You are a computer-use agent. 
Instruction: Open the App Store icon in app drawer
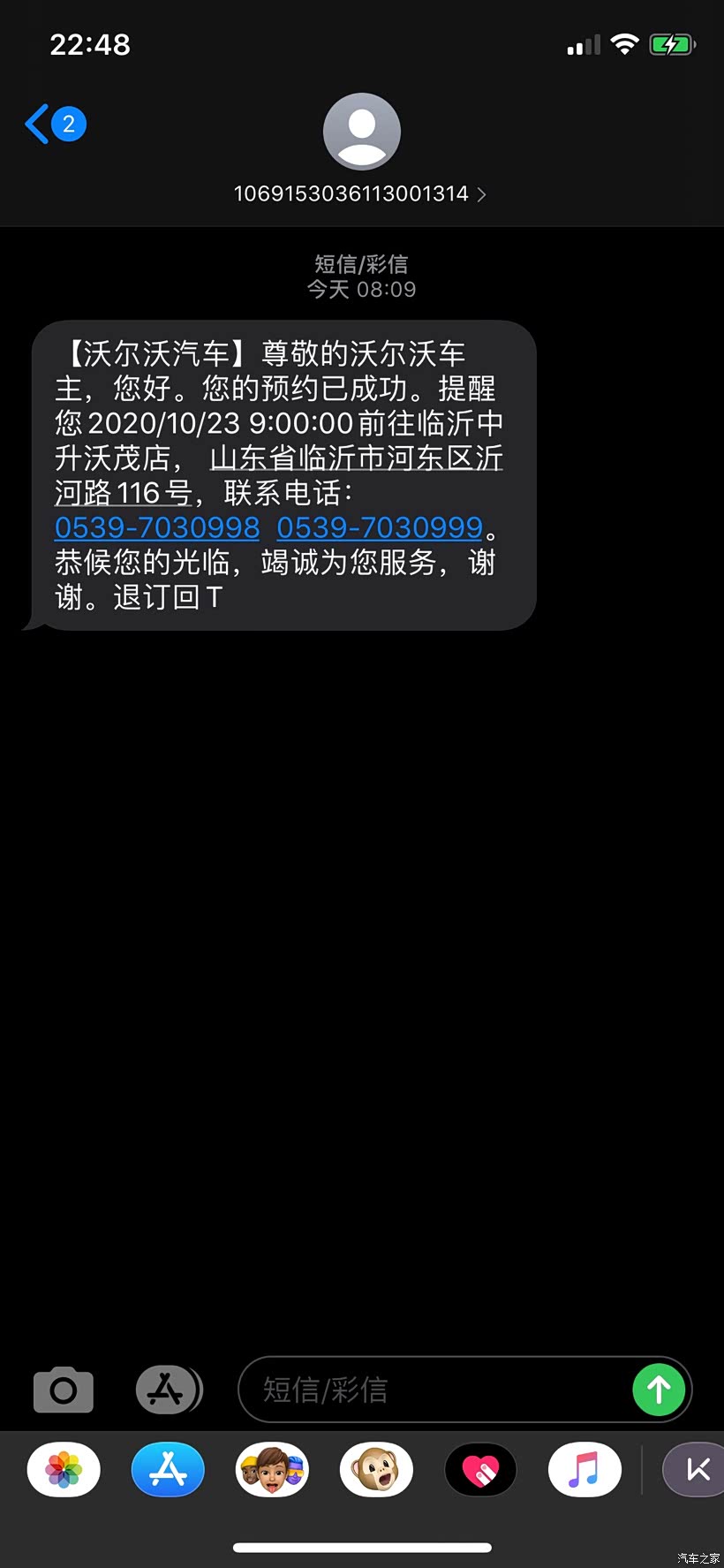click(168, 1469)
